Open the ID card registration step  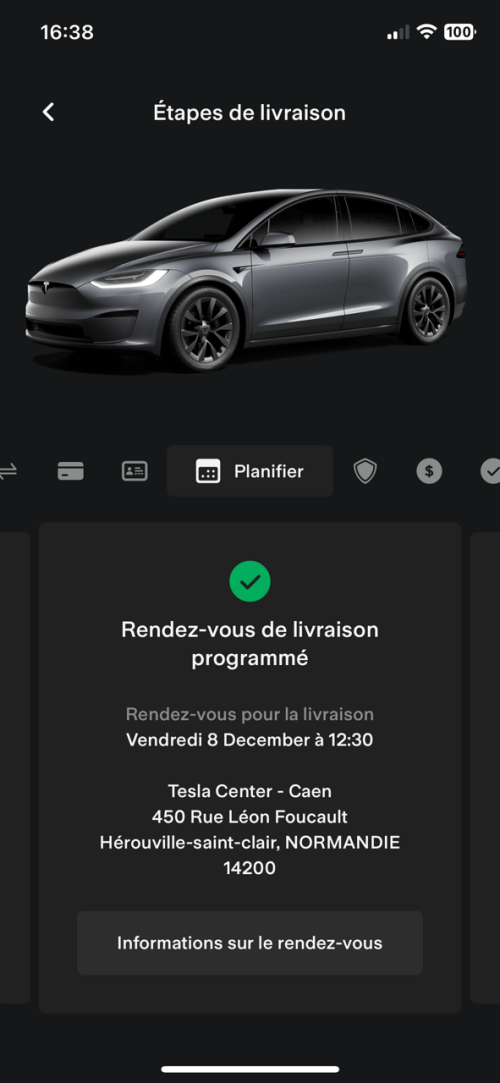tap(135, 471)
